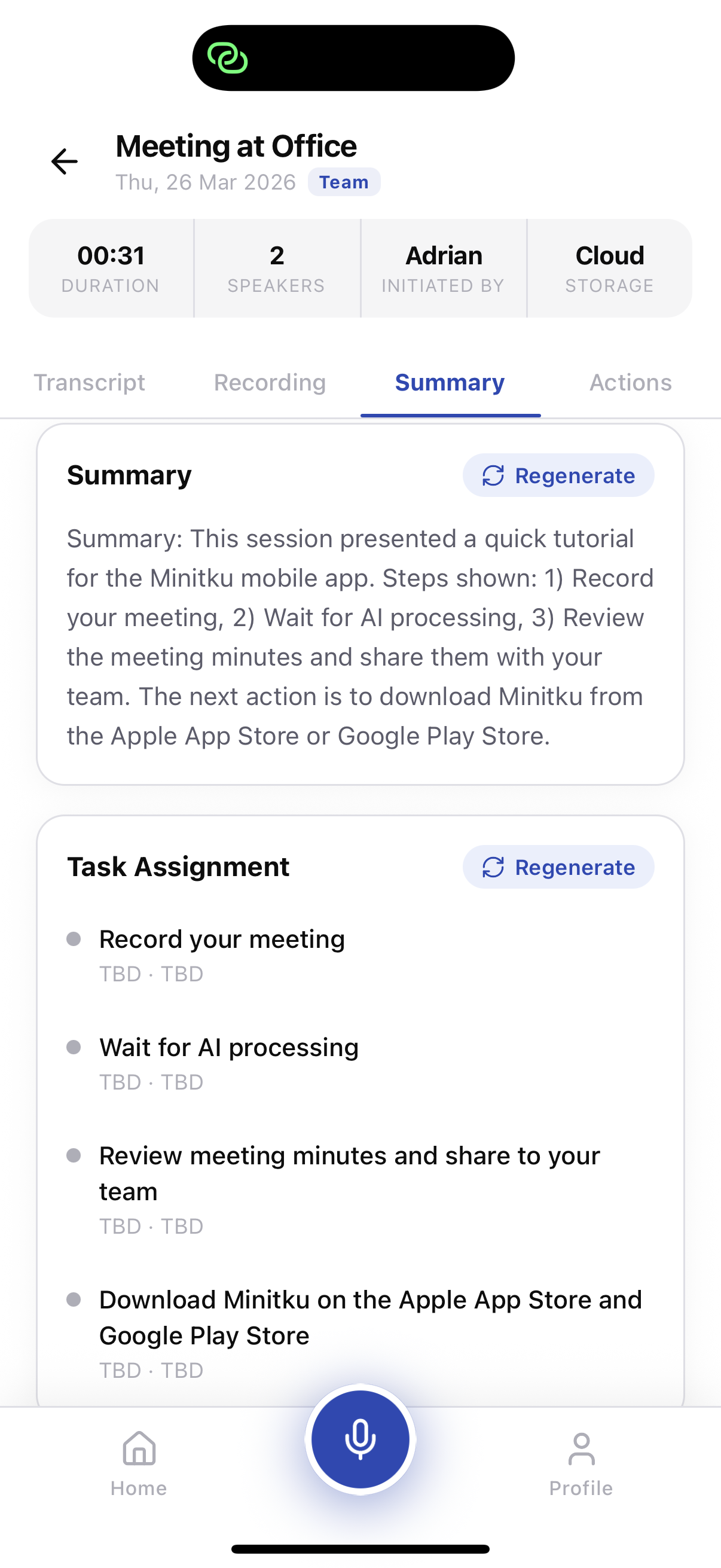Open the Recording tab
721x1568 pixels.
click(270, 383)
